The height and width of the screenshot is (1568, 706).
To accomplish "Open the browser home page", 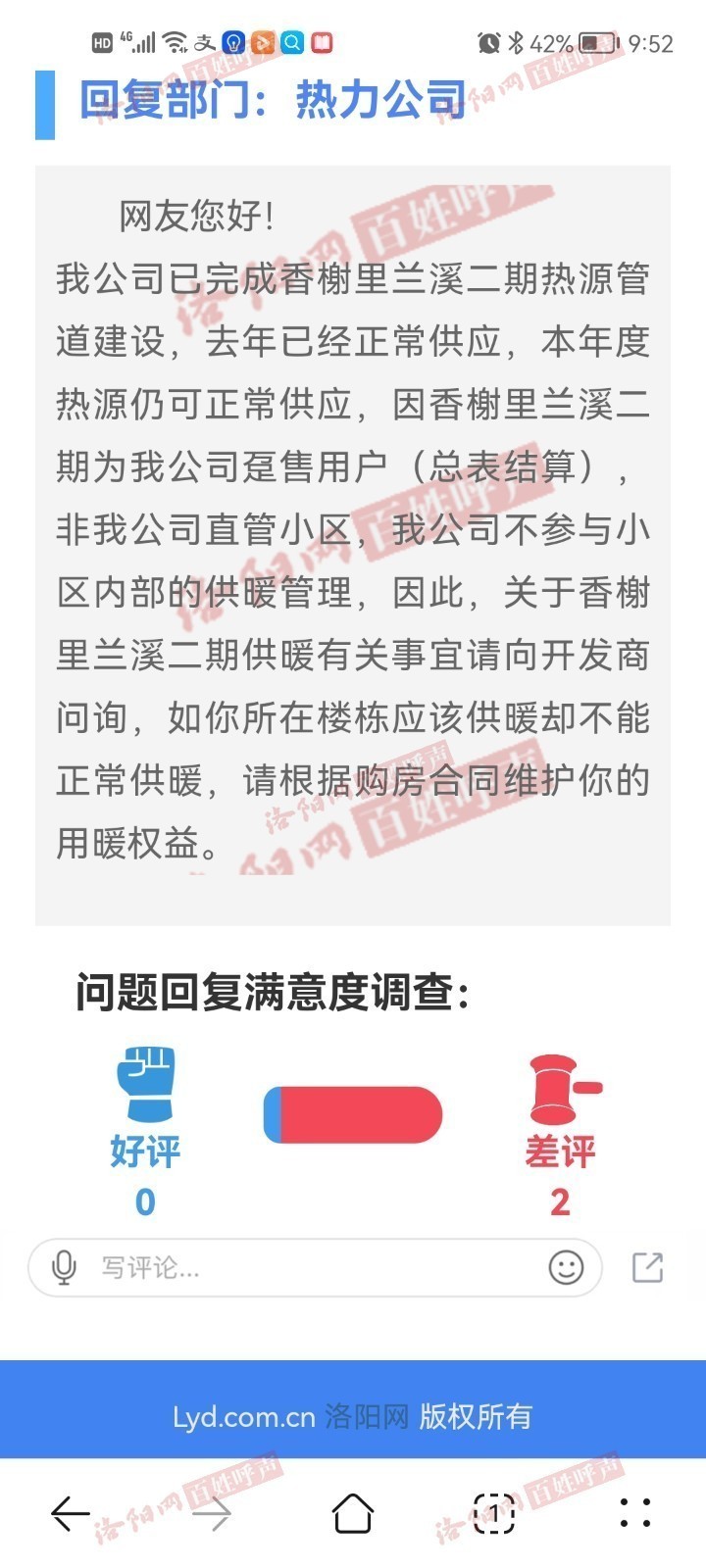I will click(353, 1514).
